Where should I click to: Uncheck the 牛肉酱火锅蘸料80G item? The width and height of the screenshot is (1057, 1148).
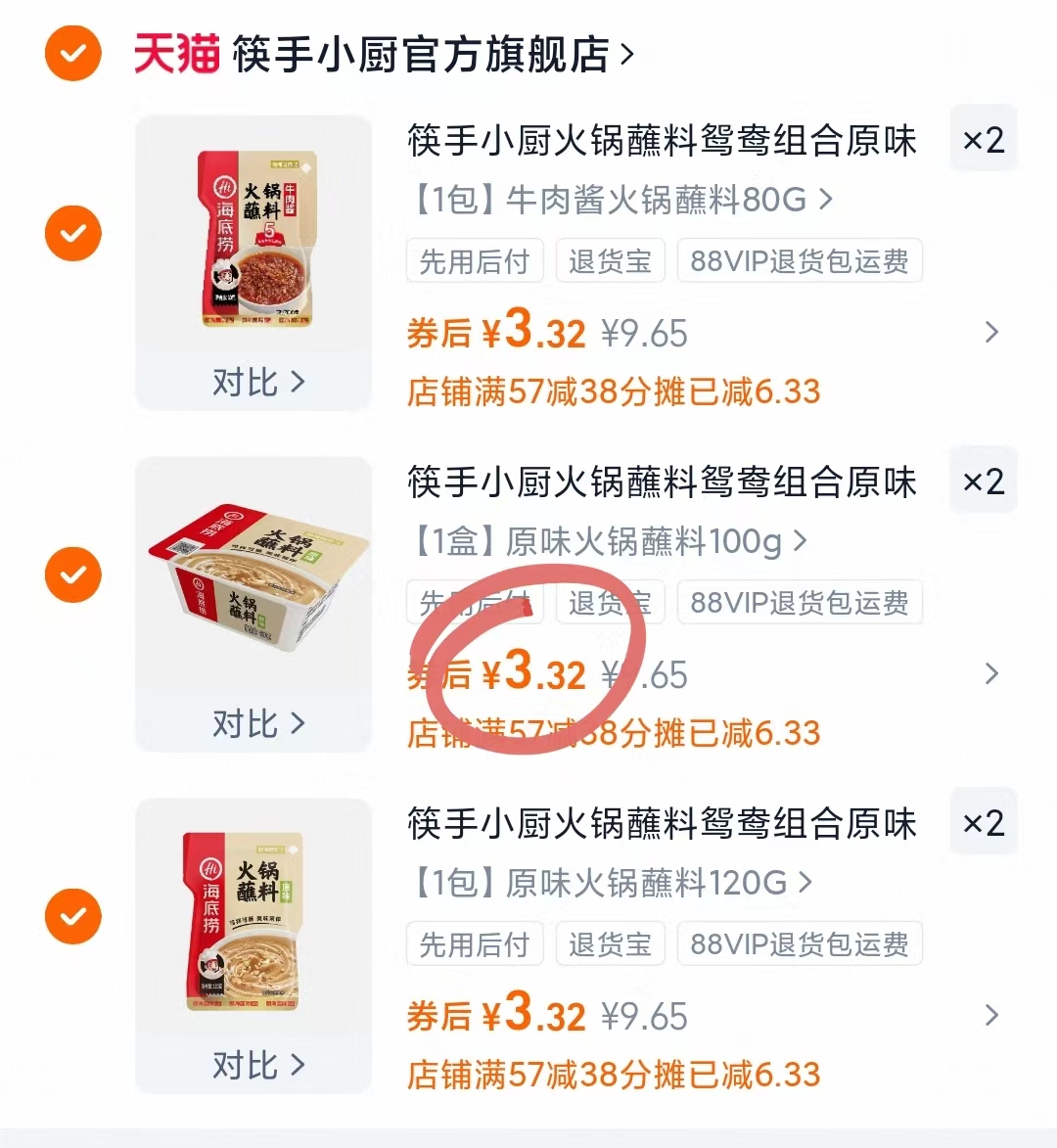72,233
